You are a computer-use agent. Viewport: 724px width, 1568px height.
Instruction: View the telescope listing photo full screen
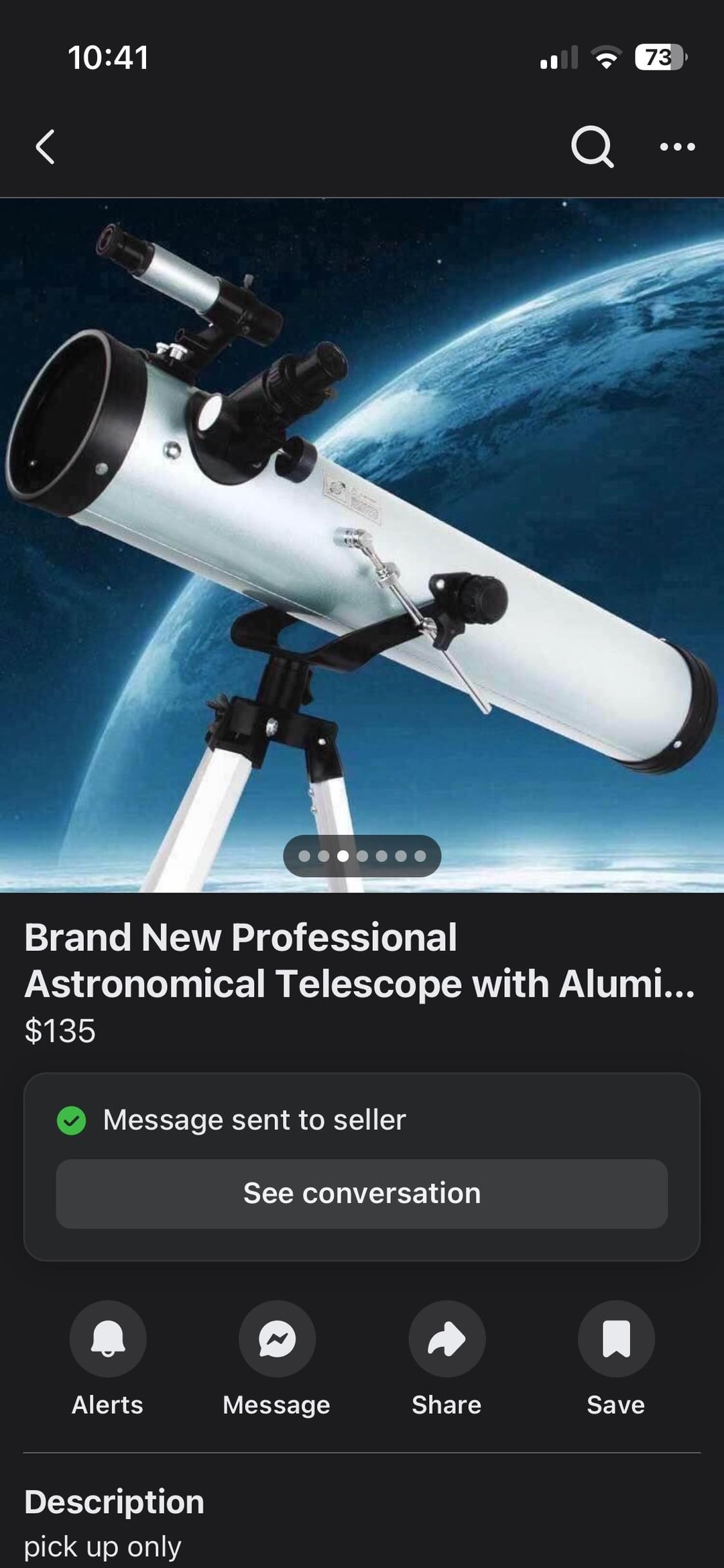[362, 510]
